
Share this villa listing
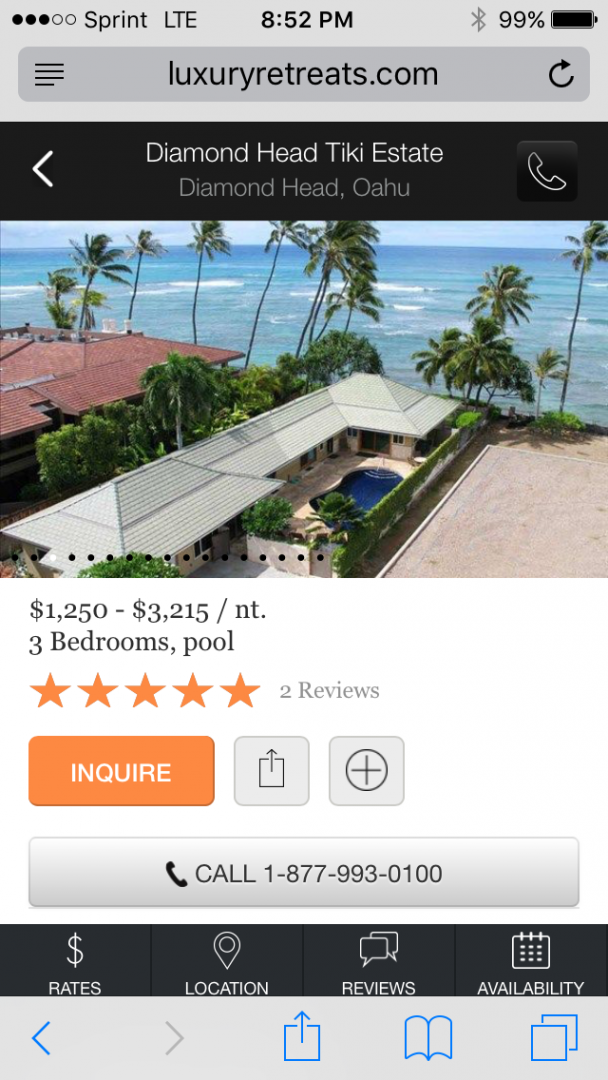pyautogui.click(x=271, y=771)
